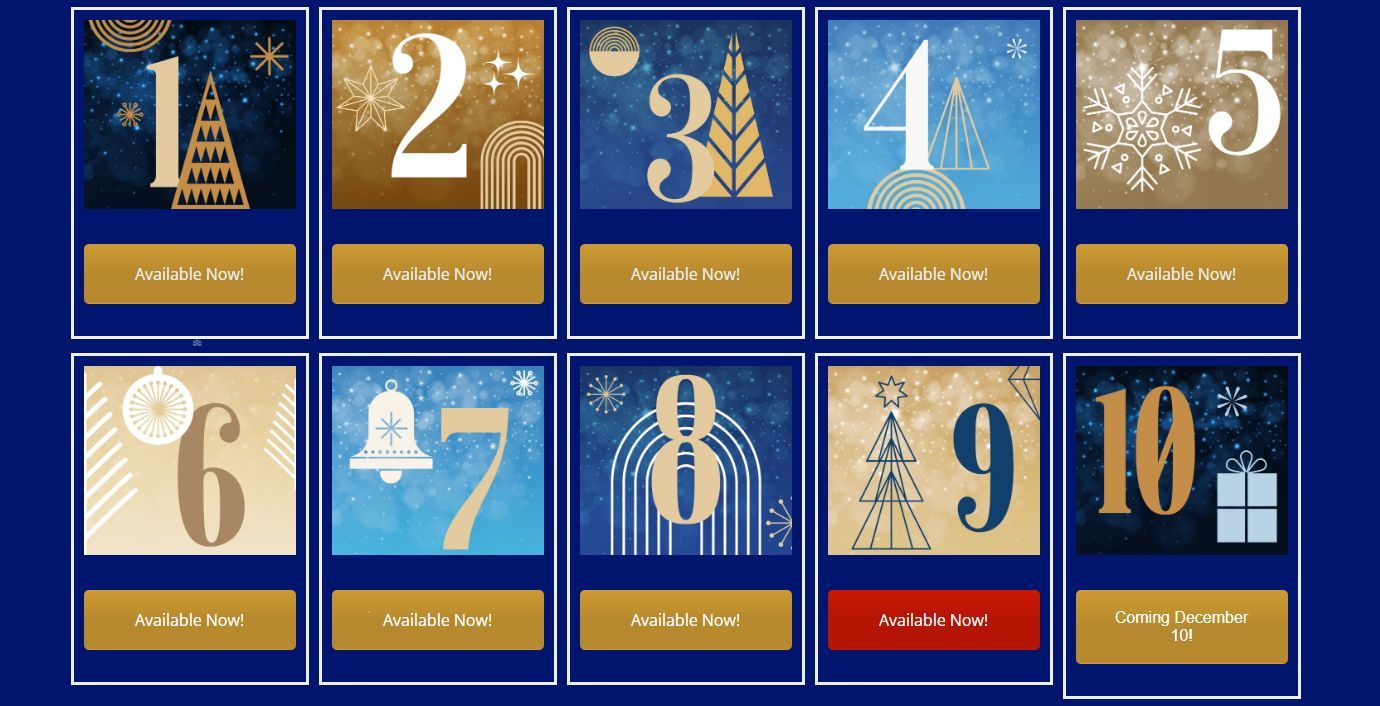Tap day 8's Available Now button
This screenshot has width=1380, height=706.
(686, 620)
